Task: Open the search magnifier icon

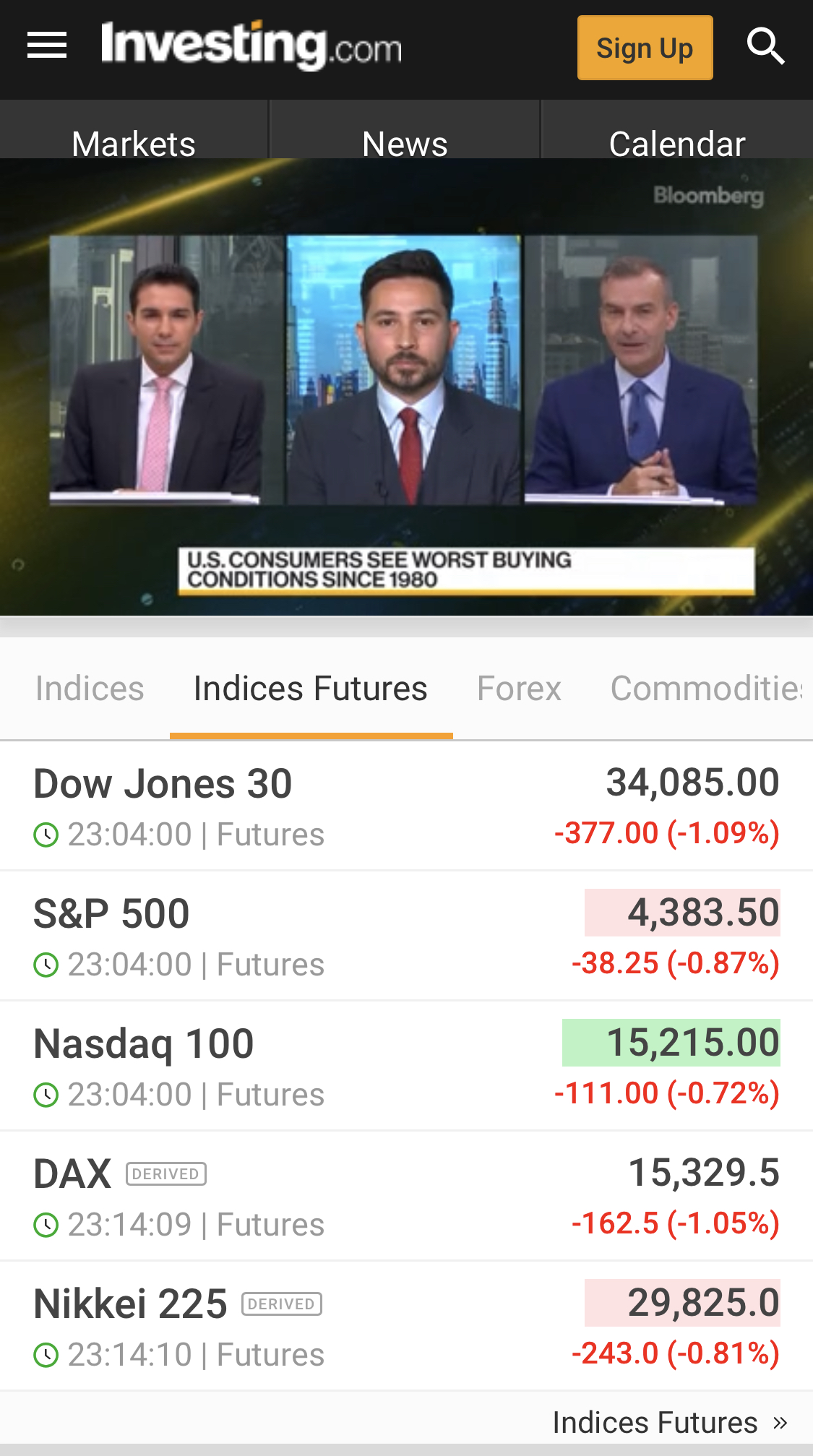Action: (765, 47)
